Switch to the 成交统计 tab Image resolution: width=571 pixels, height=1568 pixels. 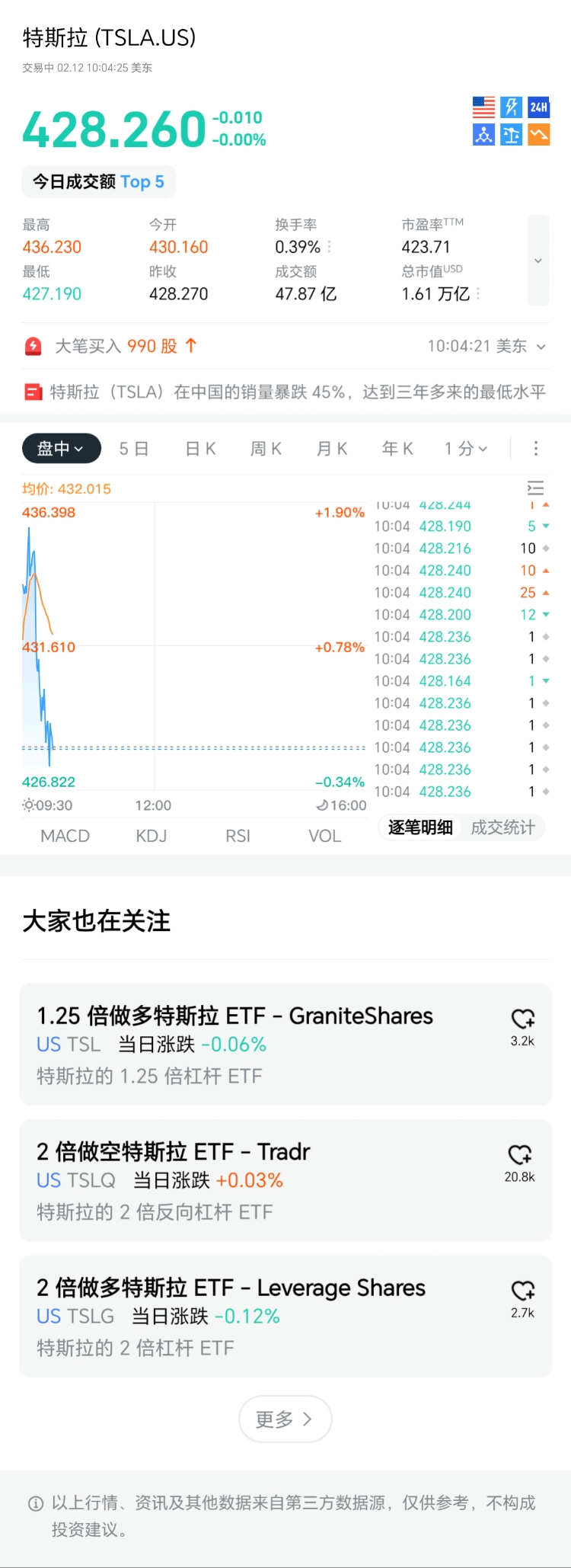point(502,827)
